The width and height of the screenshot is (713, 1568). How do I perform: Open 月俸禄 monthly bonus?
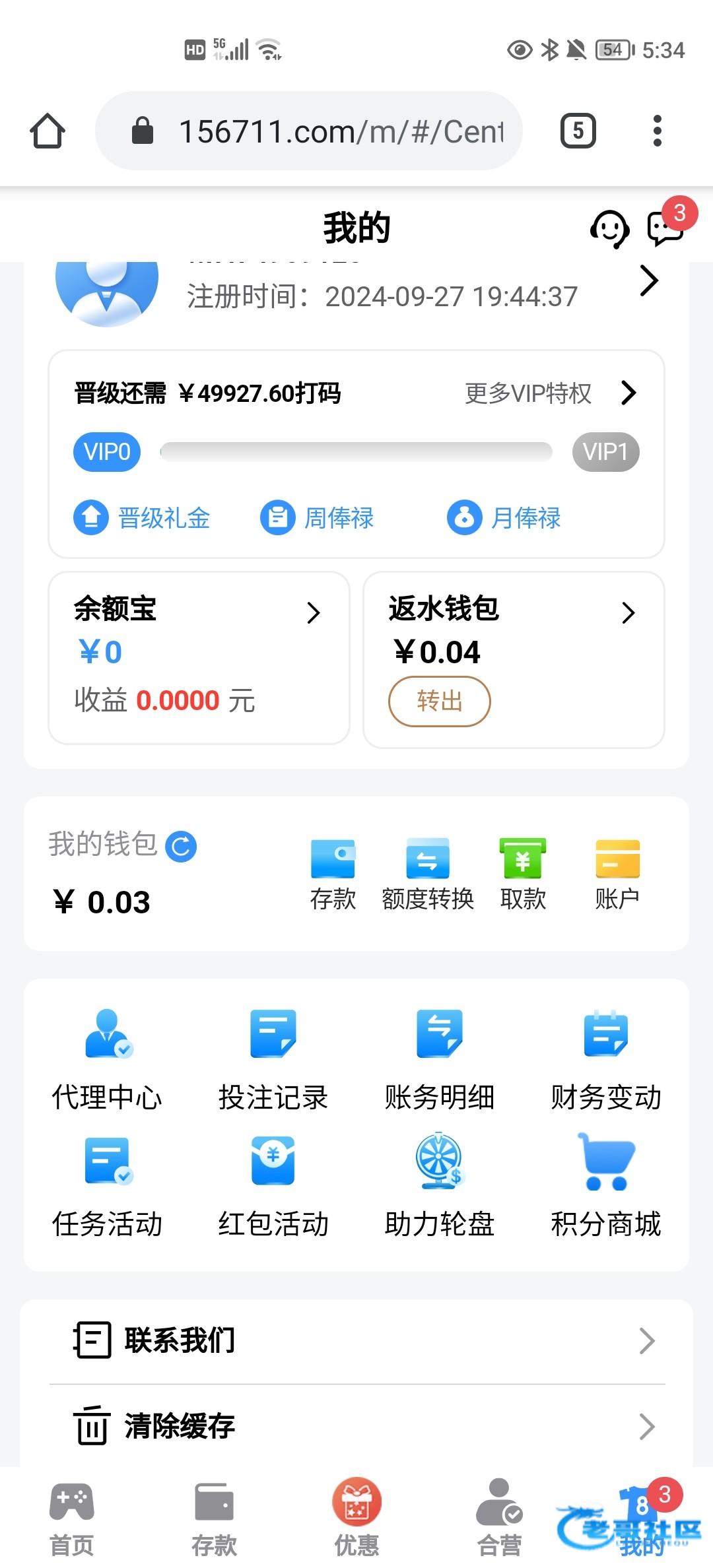click(x=504, y=517)
